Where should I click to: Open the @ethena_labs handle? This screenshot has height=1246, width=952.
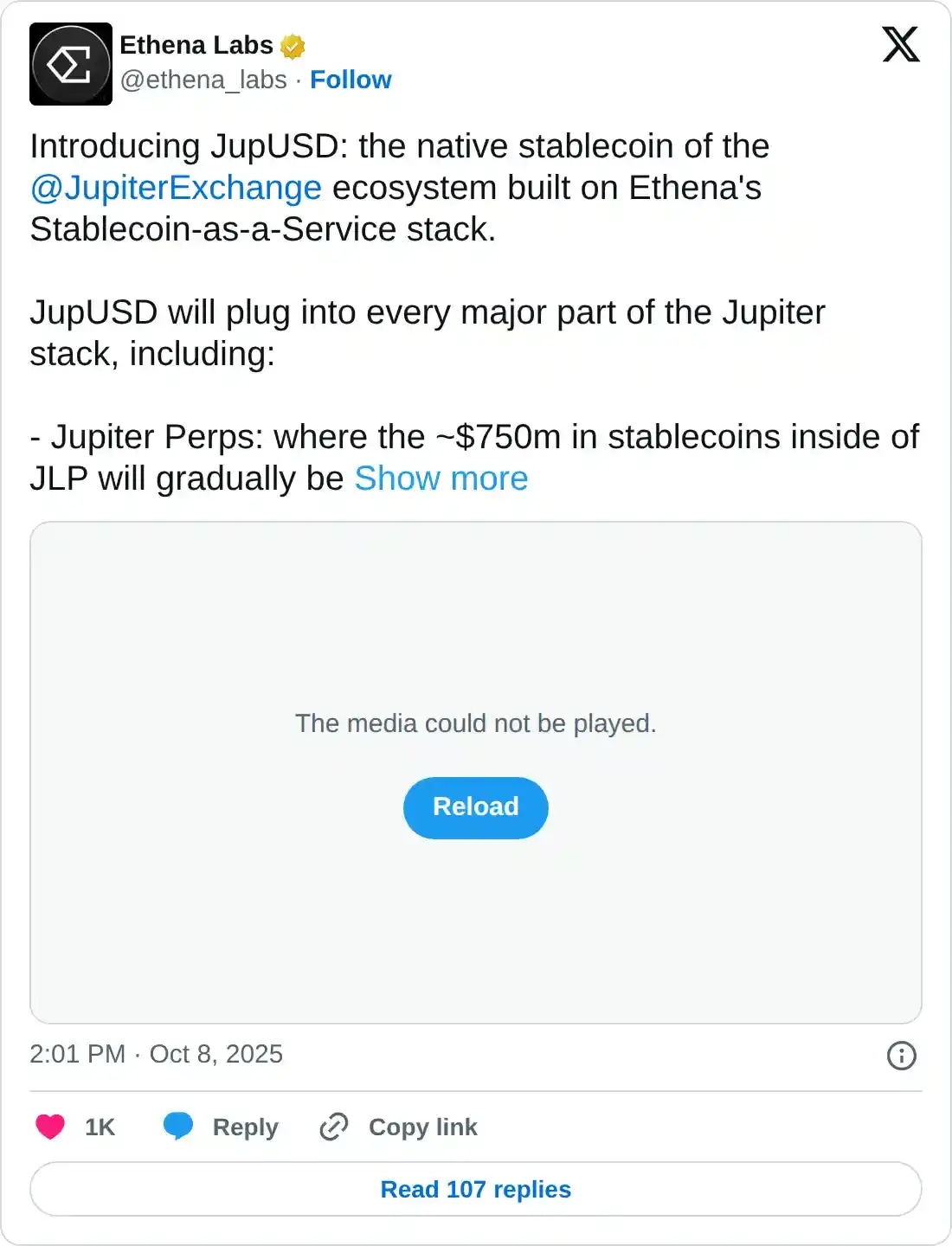203,80
